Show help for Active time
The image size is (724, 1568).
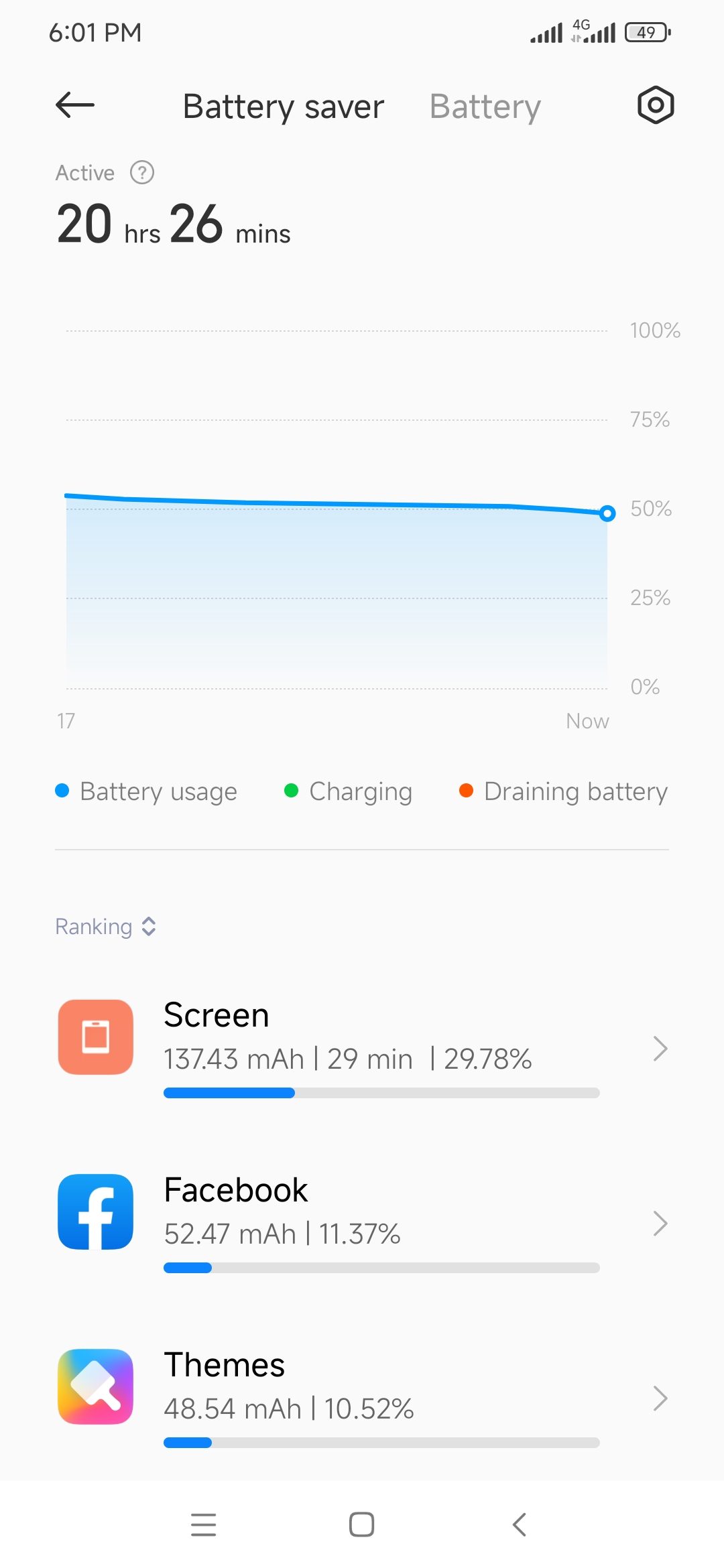pyautogui.click(x=142, y=173)
